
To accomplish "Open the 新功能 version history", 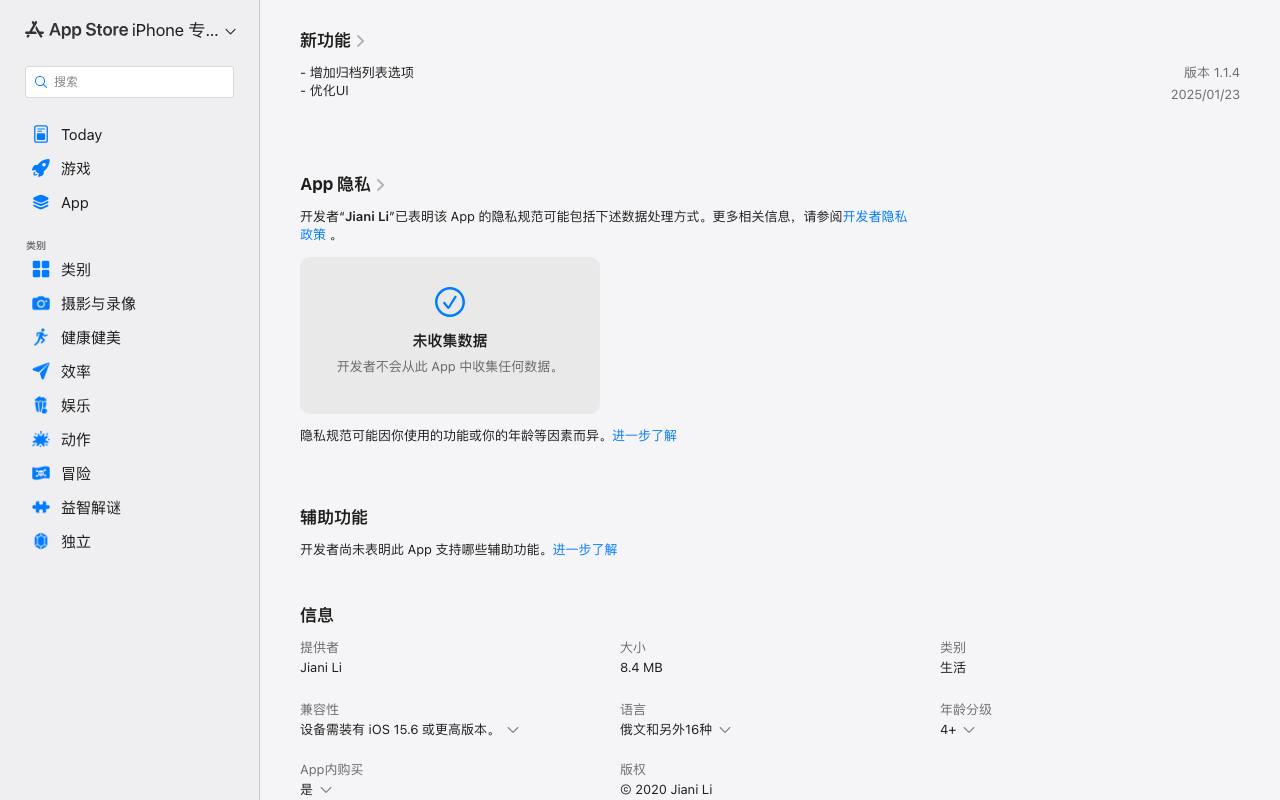I will click(333, 40).
